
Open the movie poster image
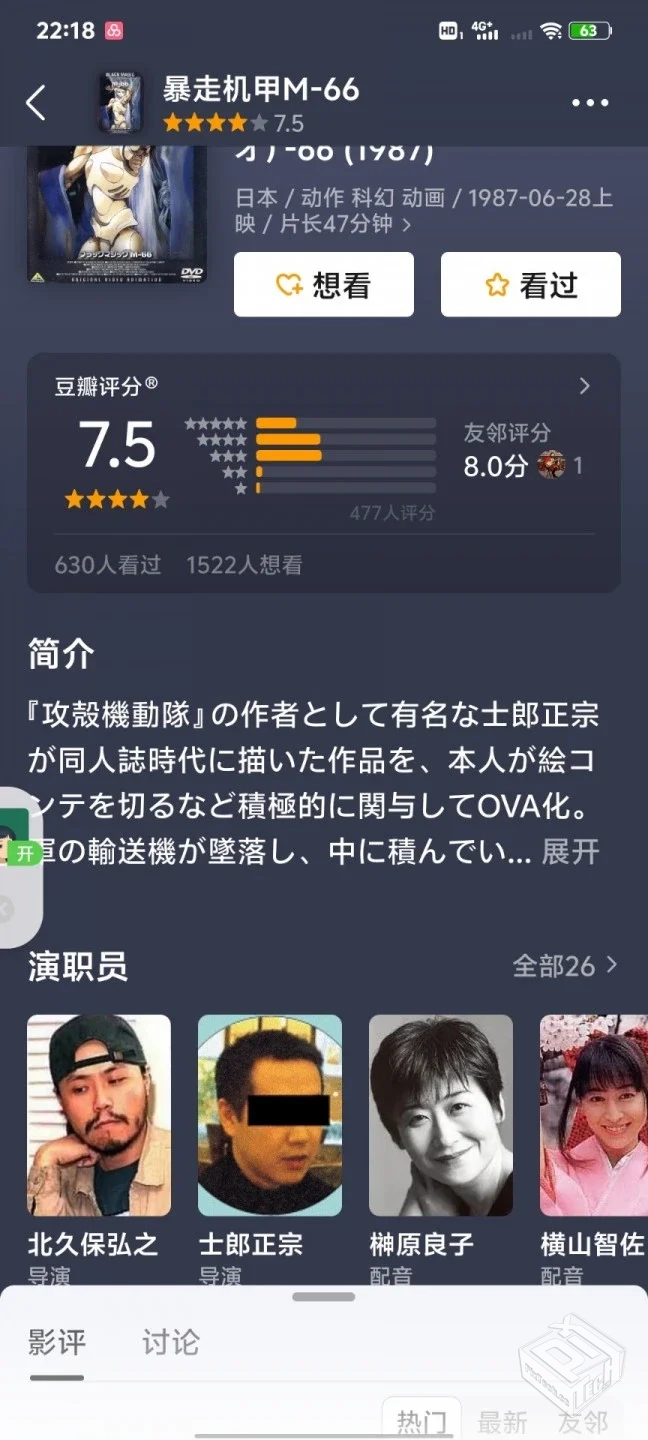coord(116,217)
